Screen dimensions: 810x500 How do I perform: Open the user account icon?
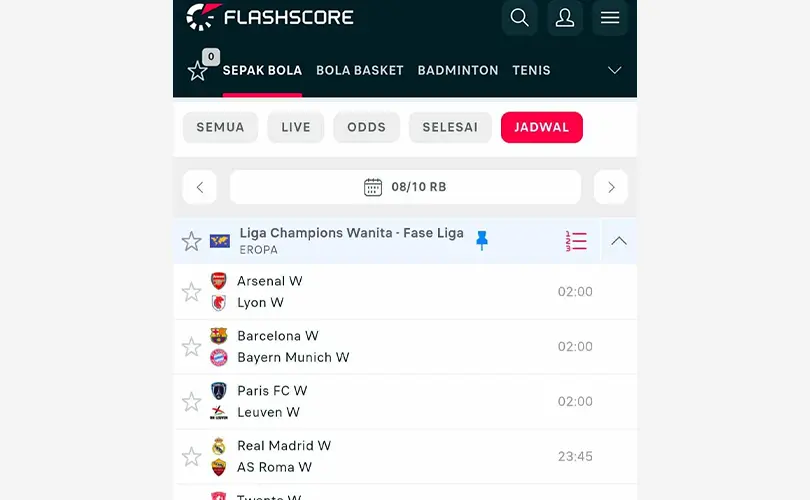coord(565,18)
